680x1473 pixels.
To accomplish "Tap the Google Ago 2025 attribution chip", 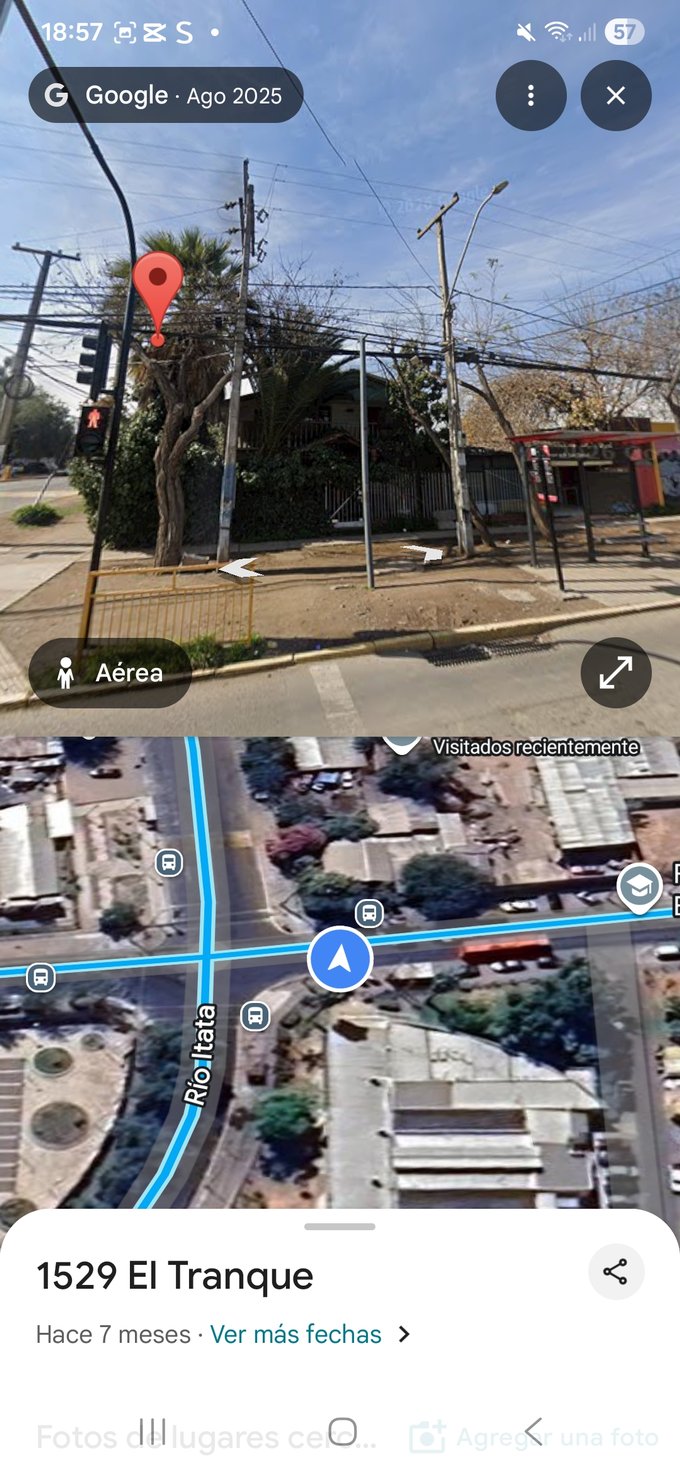I will (166, 96).
